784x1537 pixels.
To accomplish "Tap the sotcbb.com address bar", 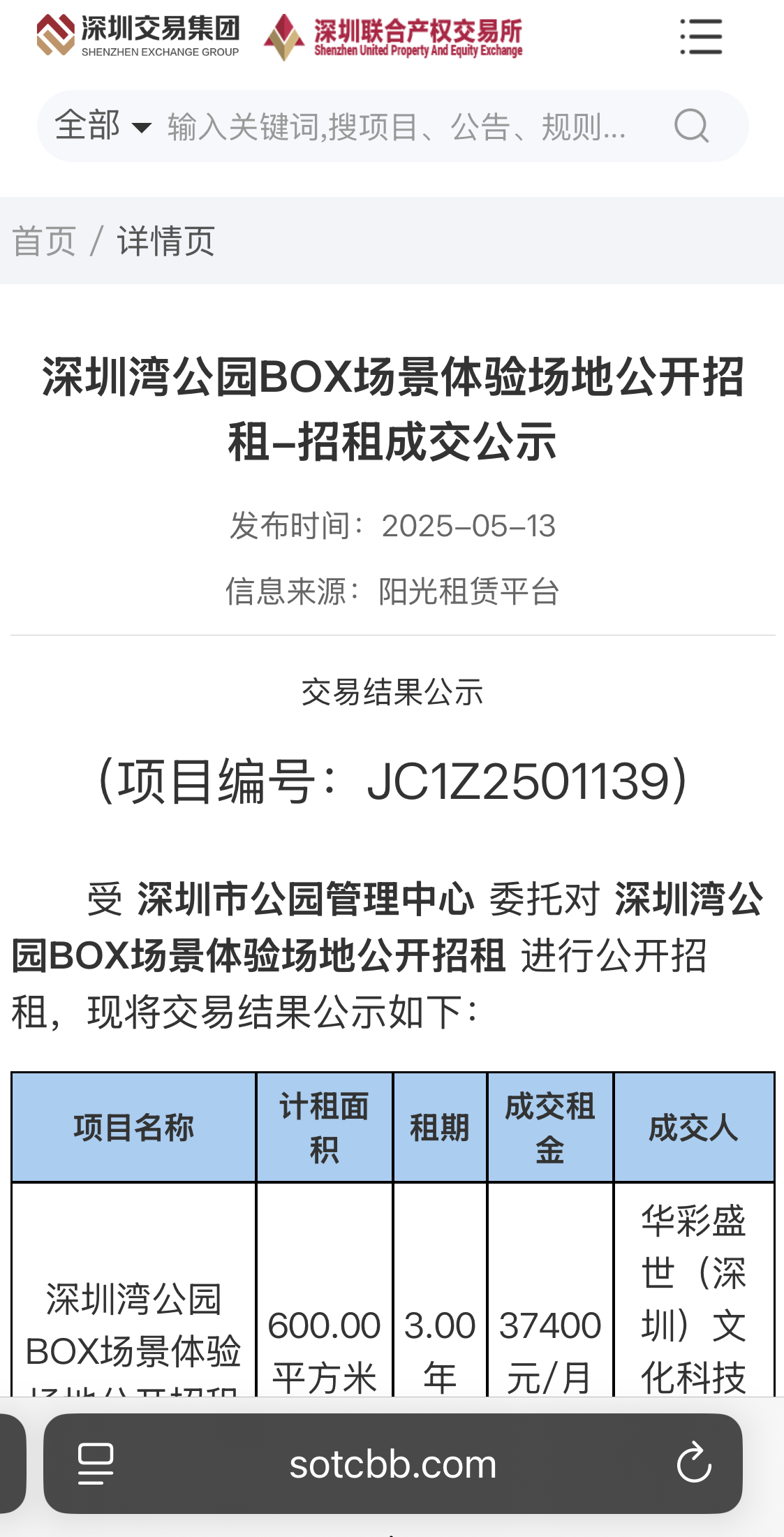I will pyautogui.click(x=392, y=1464).
